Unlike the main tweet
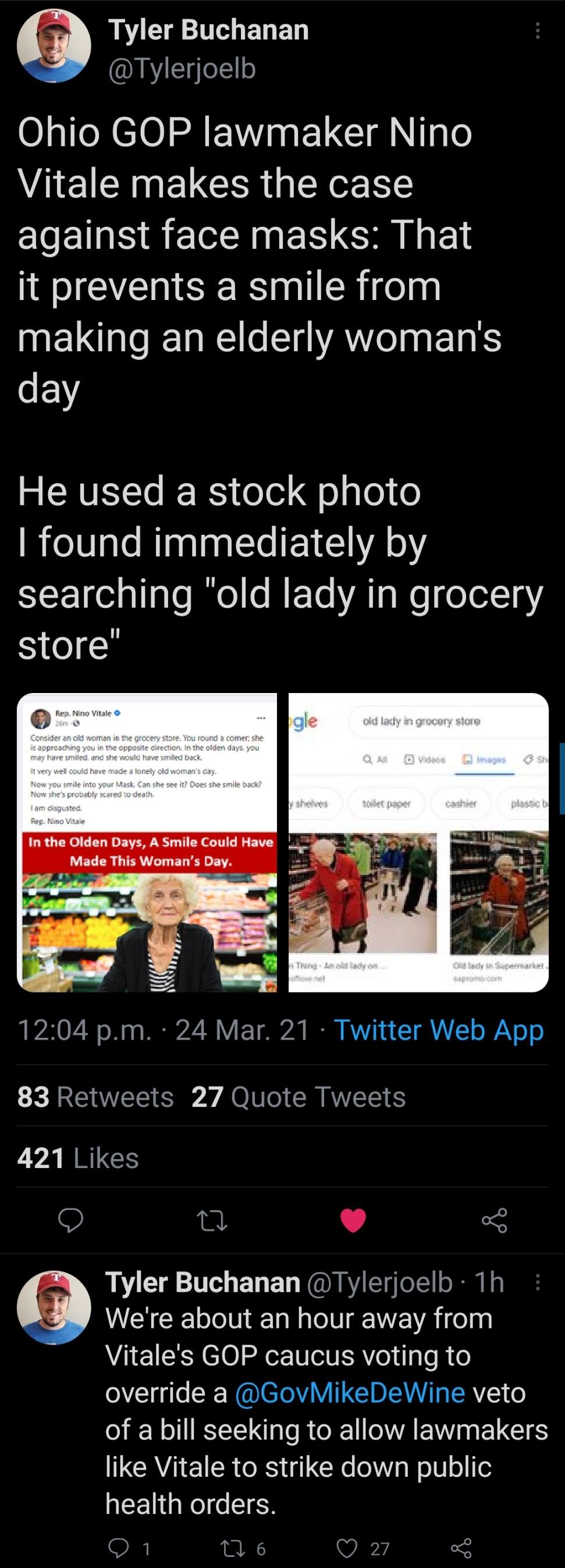Screen dimensions: 565x1568 [x=354, y=1220]
